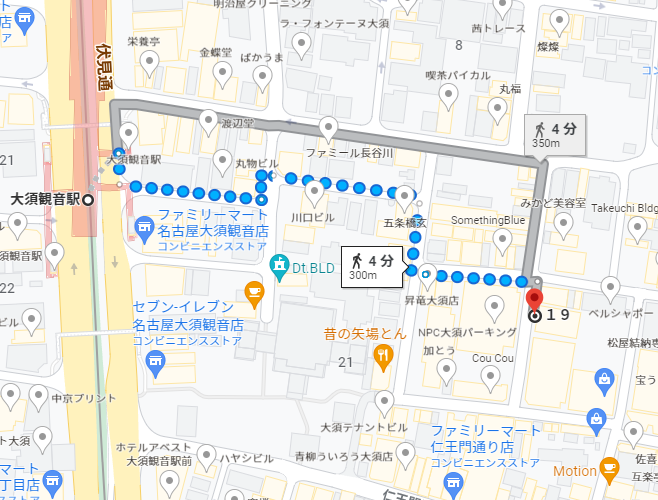Open the red destination pin 19
Viewport: 658px width, 500px height.
click(533, 298)
